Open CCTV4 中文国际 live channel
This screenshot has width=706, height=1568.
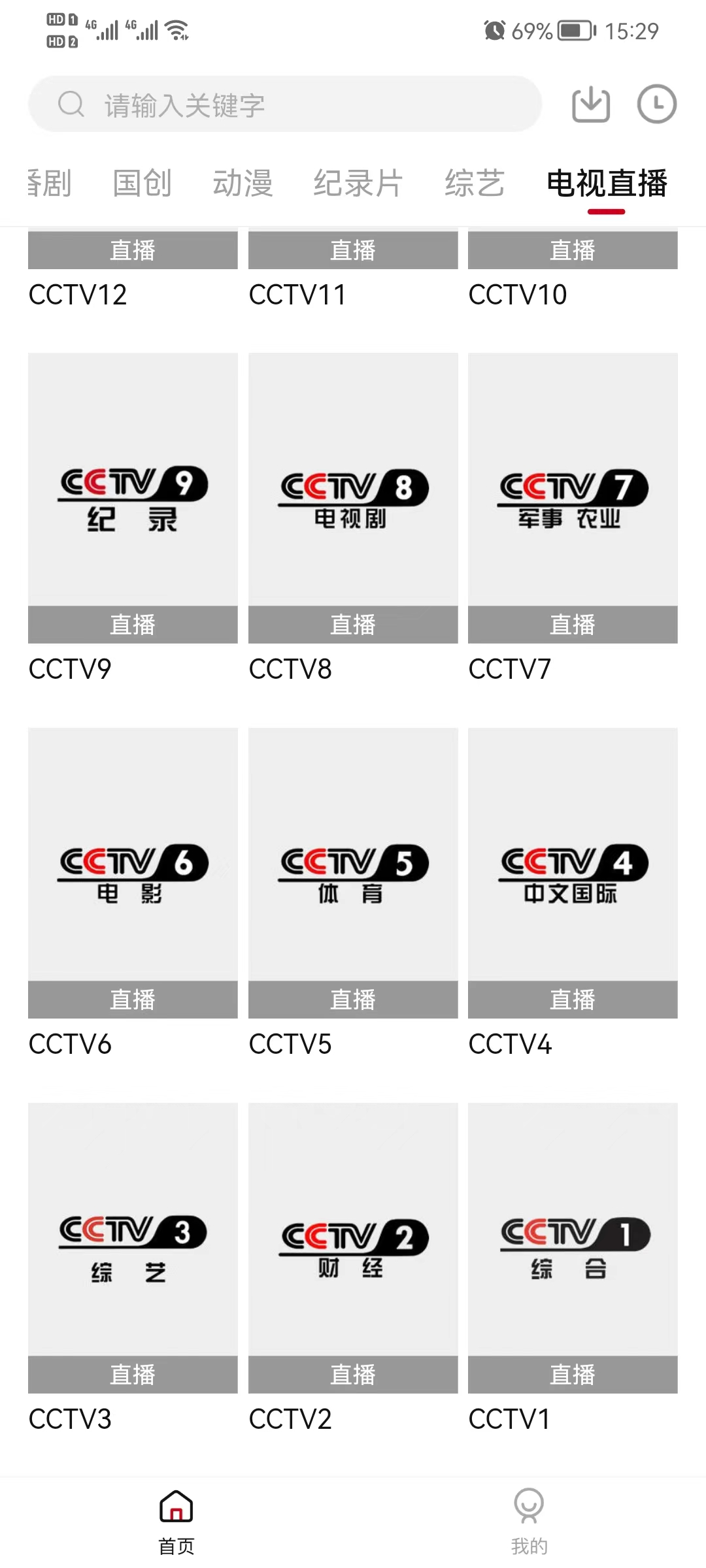[573, 873]
